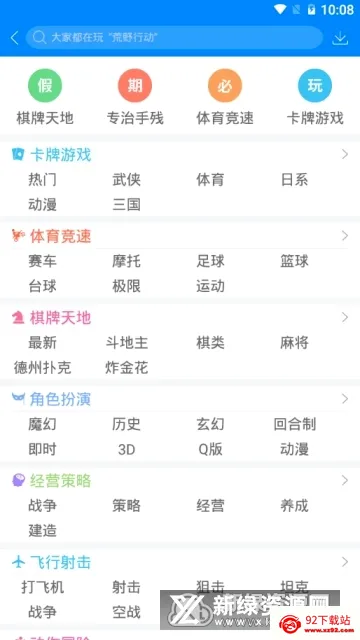
Task: Open the blue 玩 卡牌游戏 shortcut
Action: point(315,97)
